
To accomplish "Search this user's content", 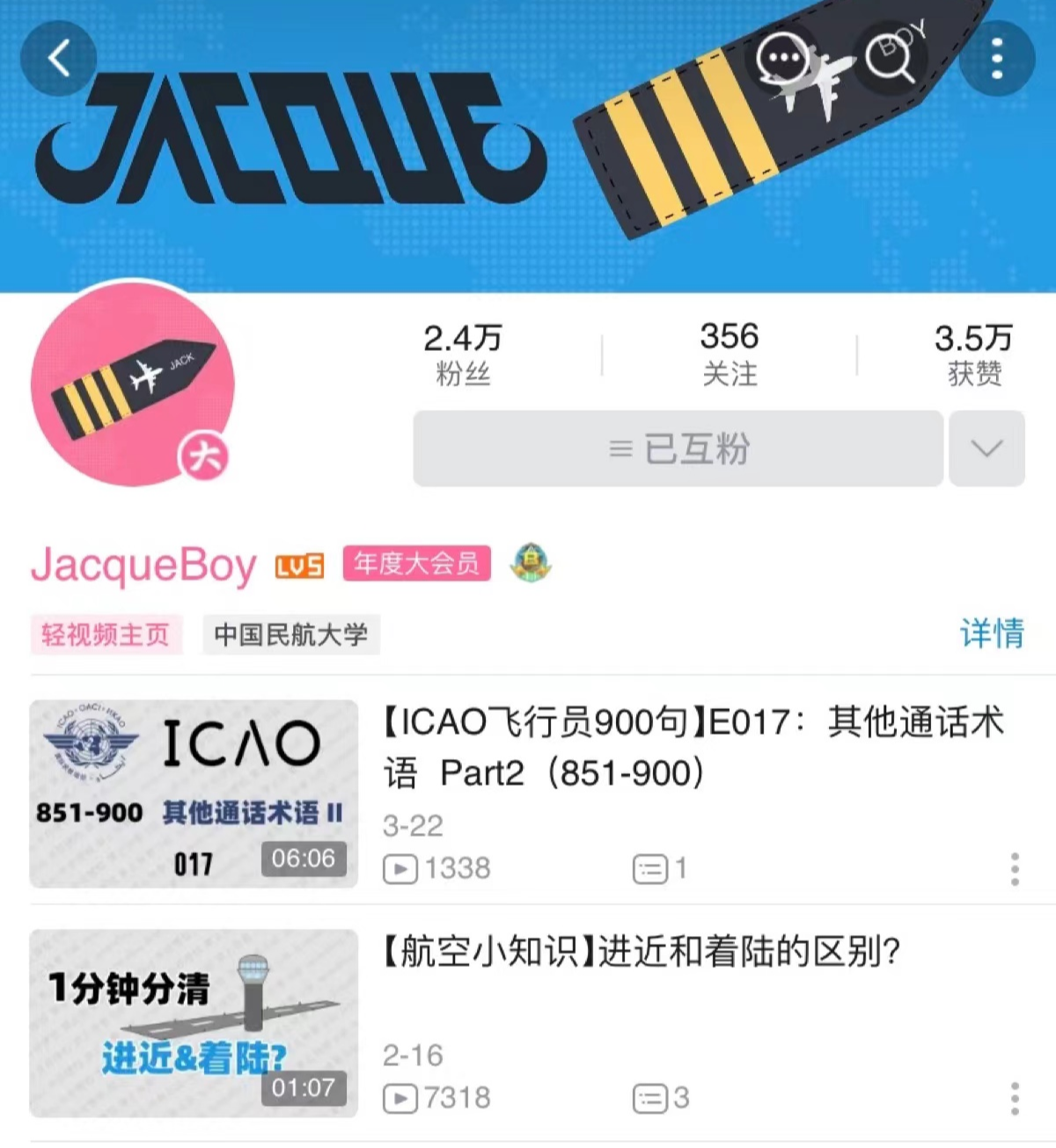I will 890,59.
